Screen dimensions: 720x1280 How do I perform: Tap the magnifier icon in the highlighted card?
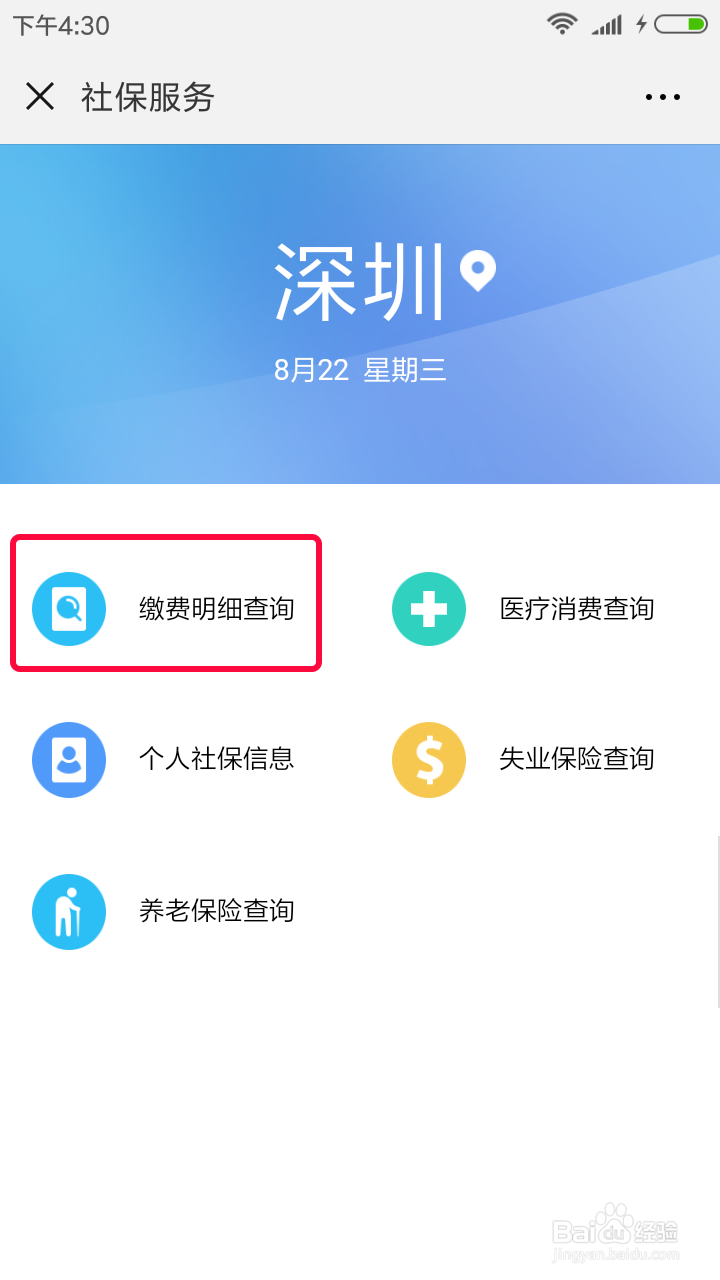[x=68, y=608]
